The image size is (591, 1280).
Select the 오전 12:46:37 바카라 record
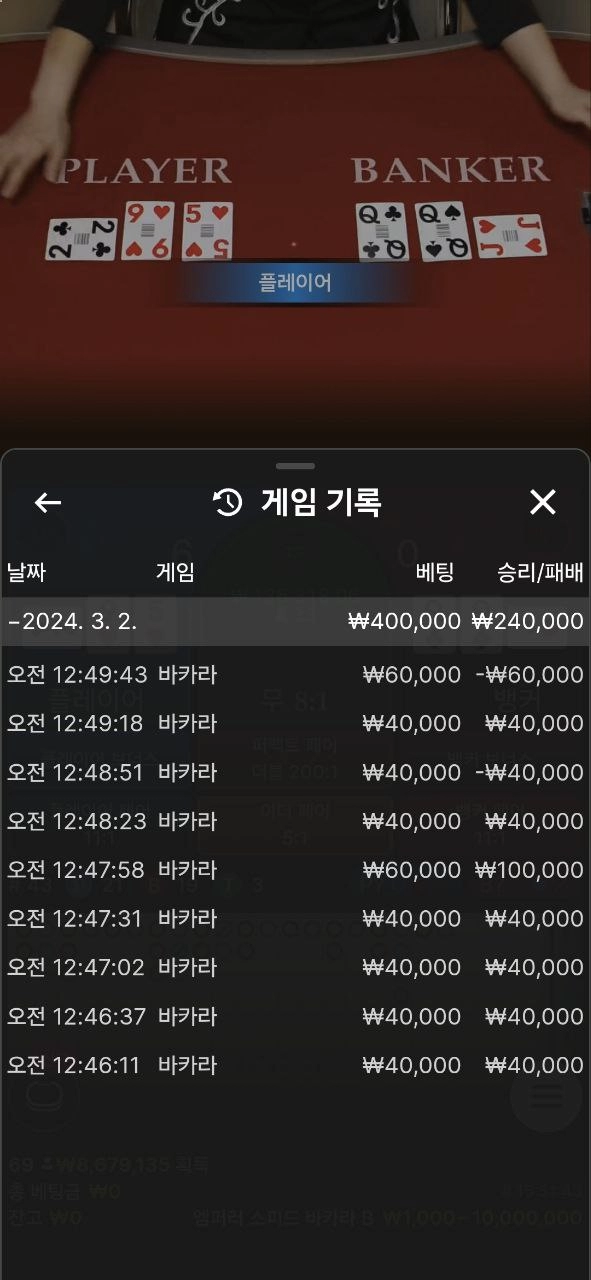(295, 1016)
